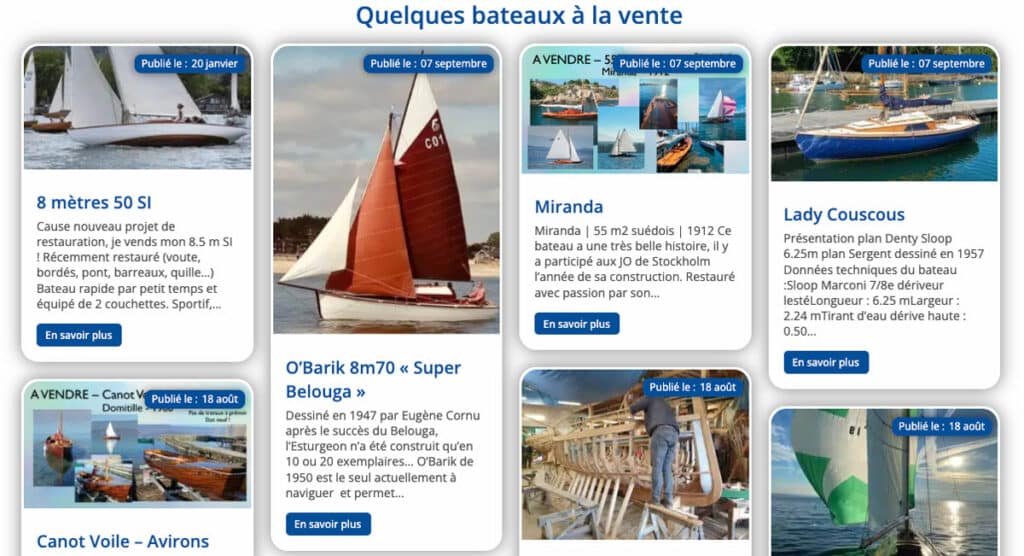Select 'En savoir plus' on the Miranda card
1024x556 pixels.
(x=576, y=324)
